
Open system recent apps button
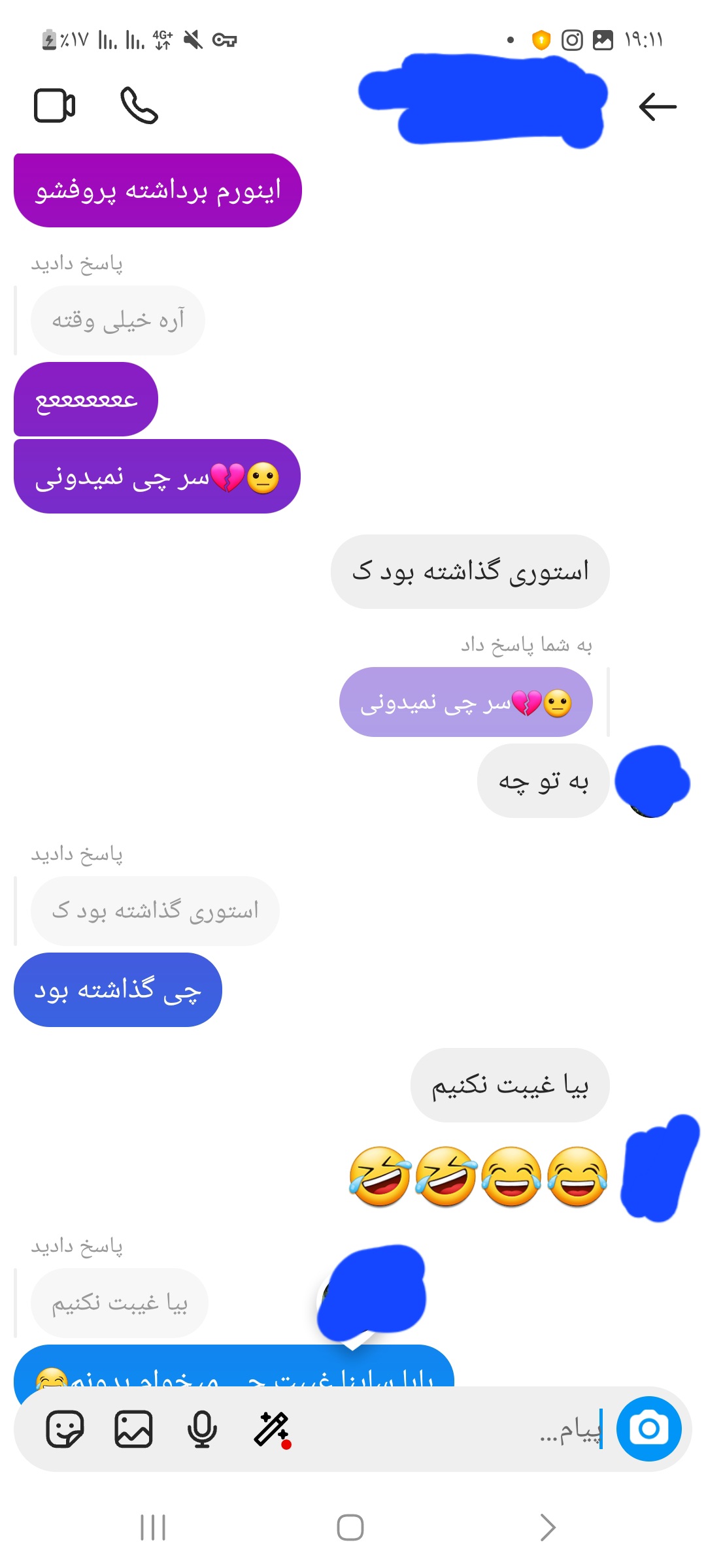click(153, 1527)
